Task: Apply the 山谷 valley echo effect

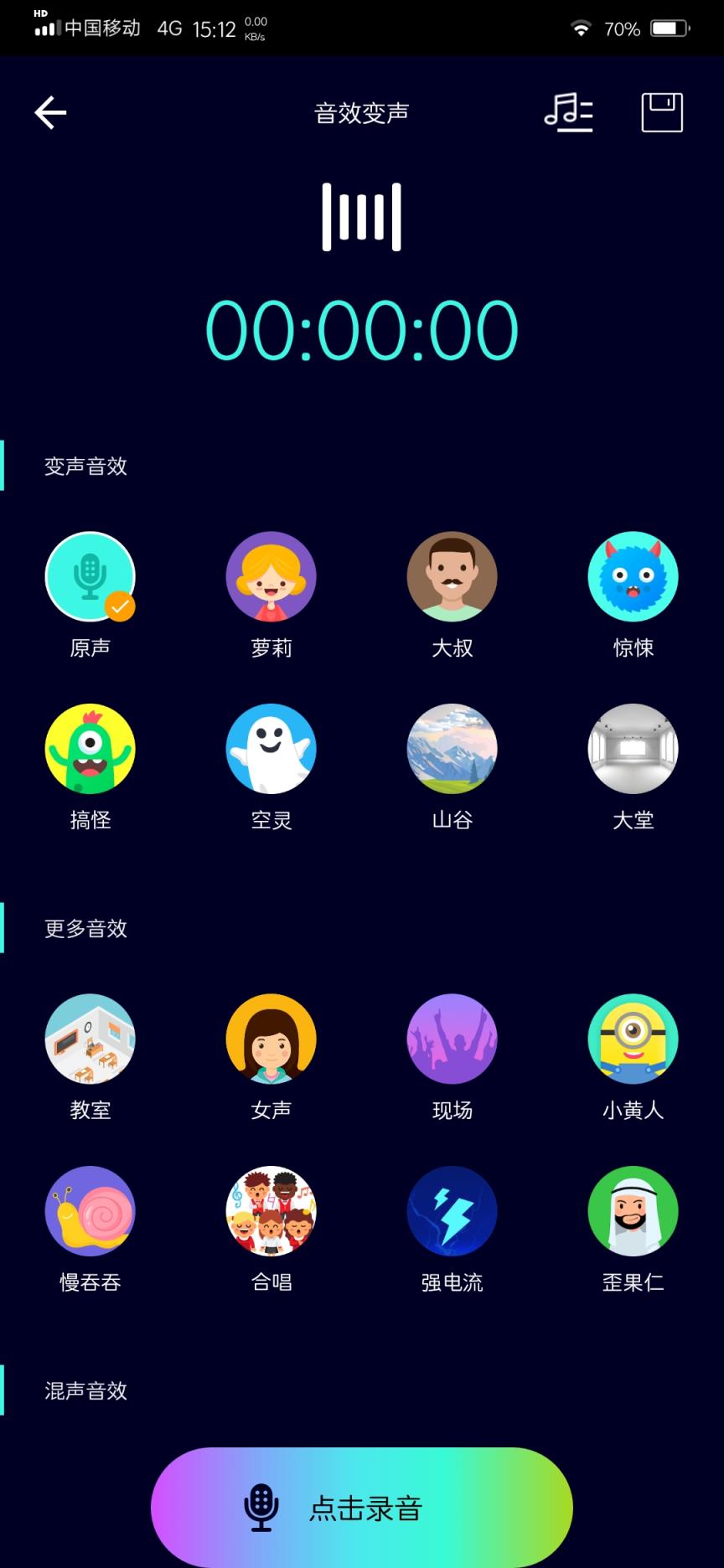Action: 452,749
